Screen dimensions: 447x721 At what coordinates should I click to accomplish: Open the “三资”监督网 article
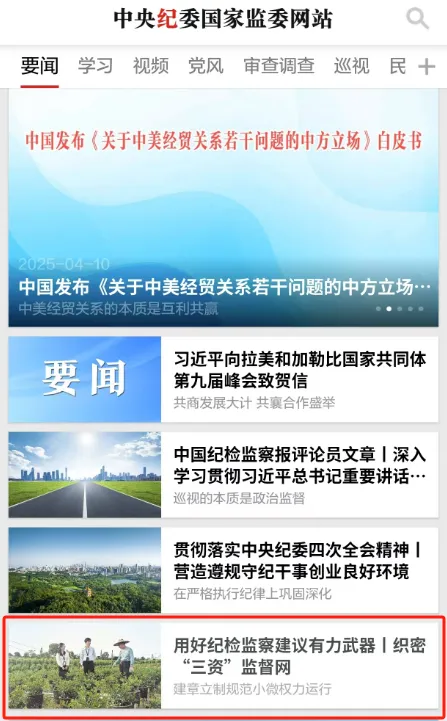(224, 665)
